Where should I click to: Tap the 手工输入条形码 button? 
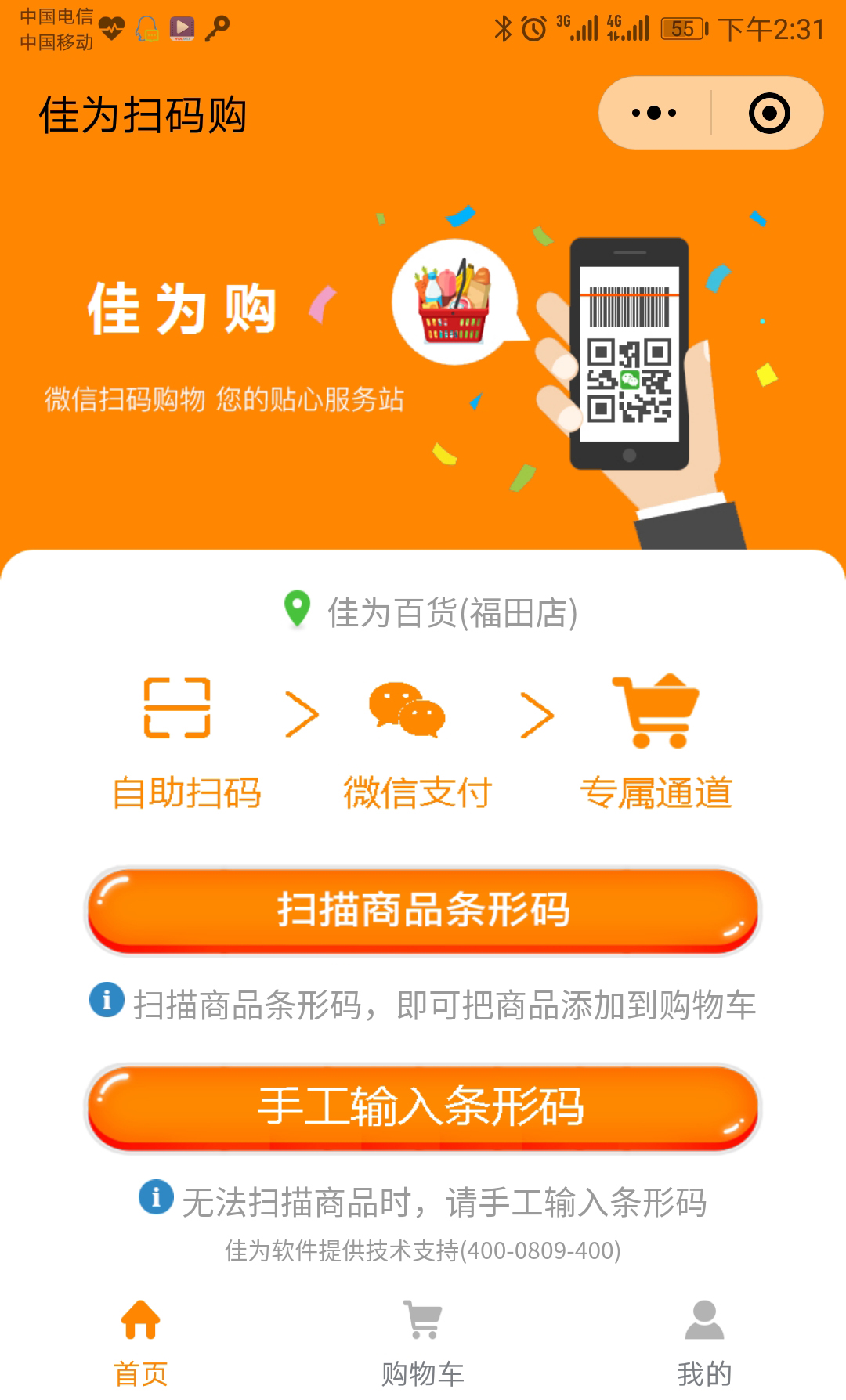coord(423,1107)
